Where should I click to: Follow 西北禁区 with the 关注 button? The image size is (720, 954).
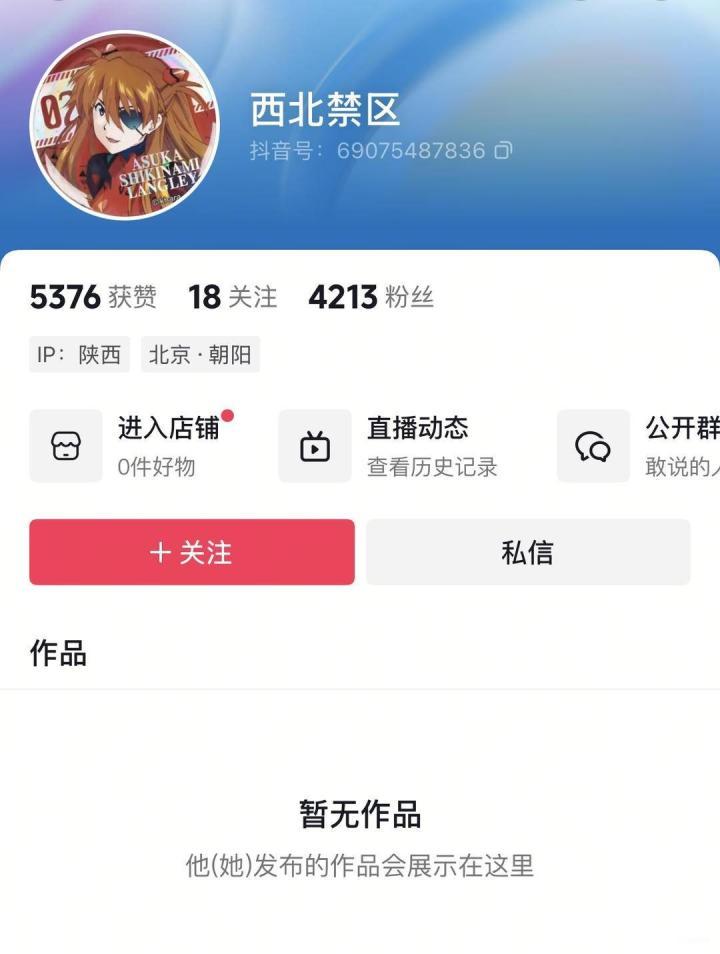pos(192,552)
